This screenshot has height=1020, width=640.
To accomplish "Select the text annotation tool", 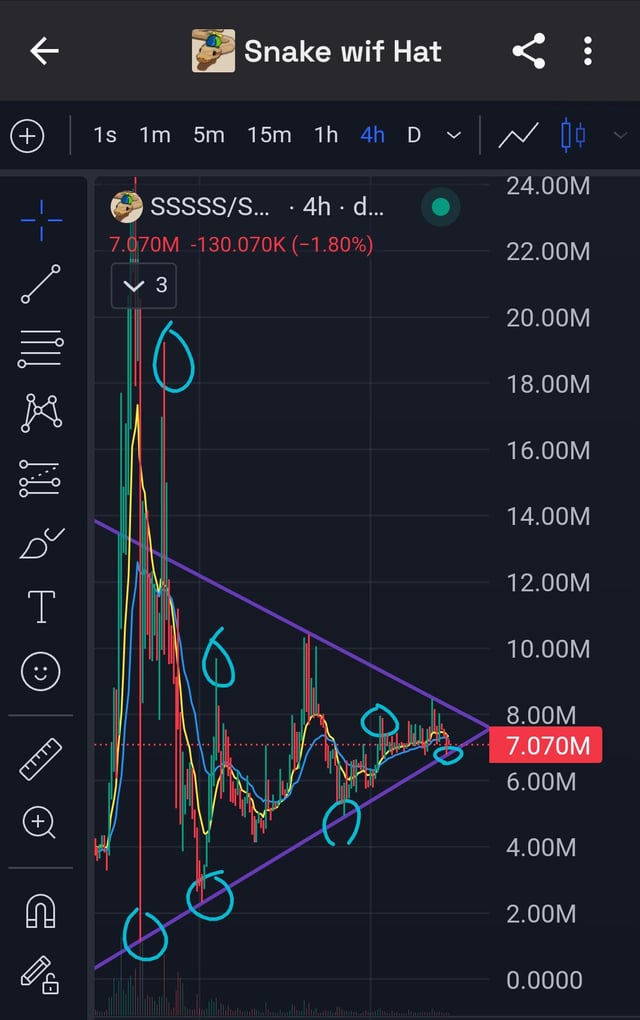I will coord(41,607).
